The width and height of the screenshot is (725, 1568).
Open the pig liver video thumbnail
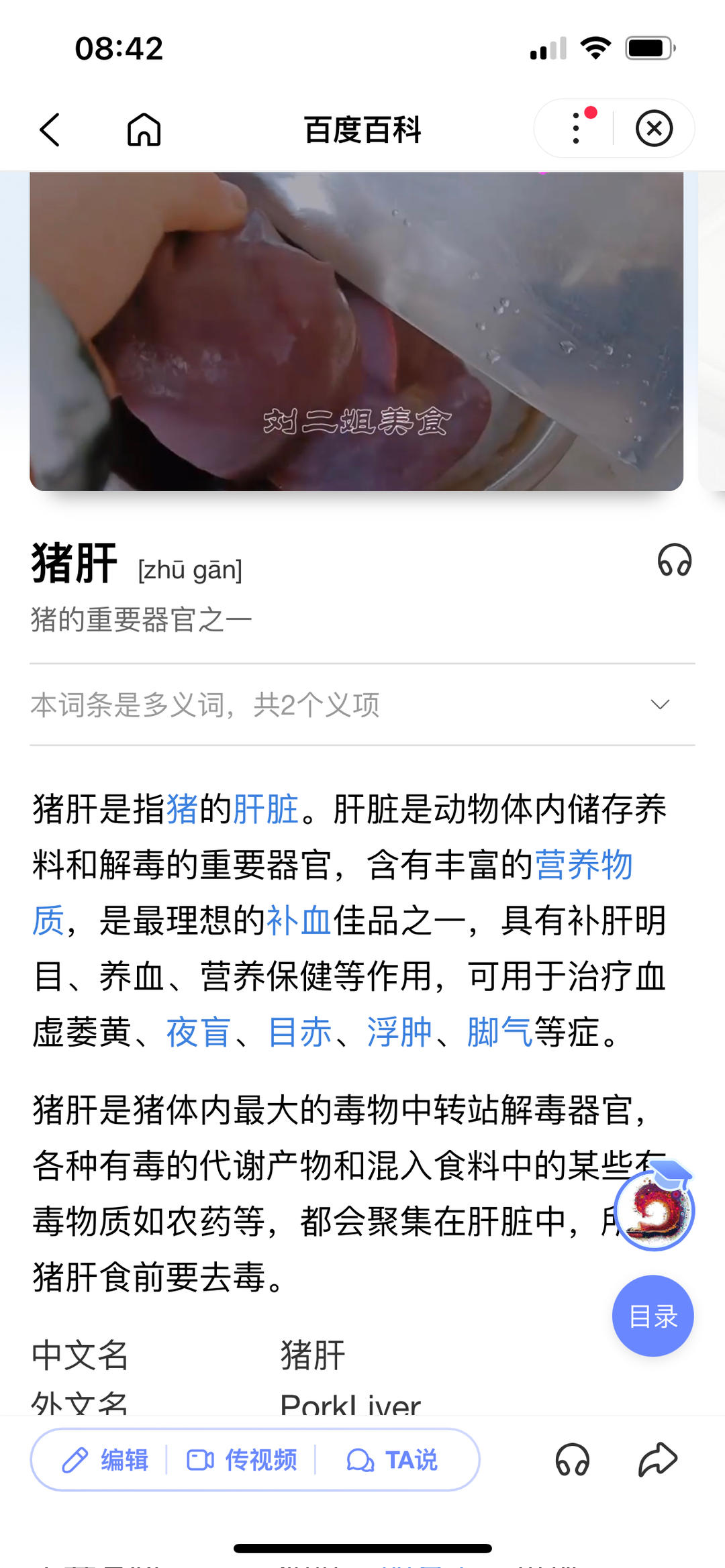356,330
